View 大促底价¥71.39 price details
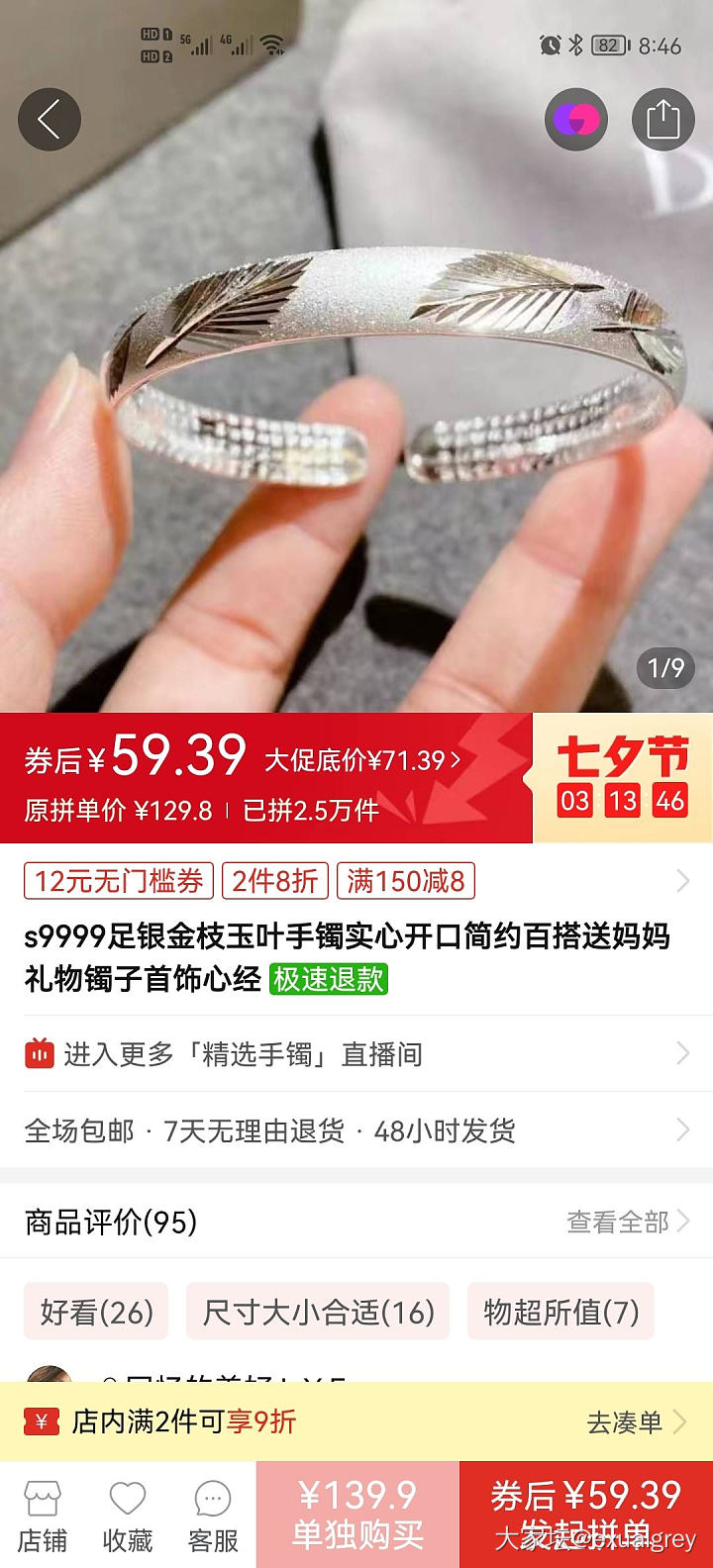The height and width of the screenshot is (1568, 713). [362, 760]
